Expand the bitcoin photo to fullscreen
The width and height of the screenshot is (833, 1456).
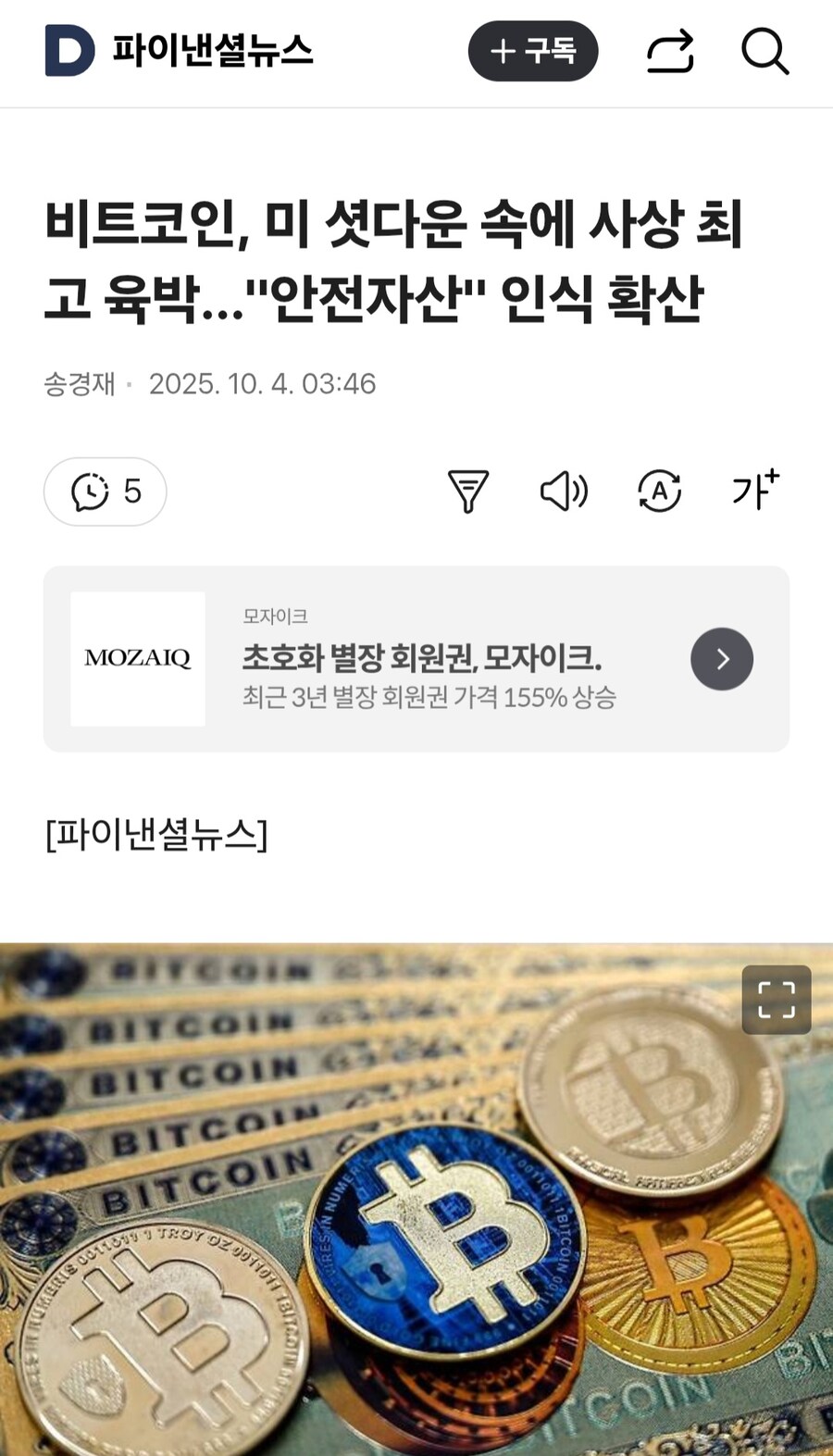[x=777, y=1001]
